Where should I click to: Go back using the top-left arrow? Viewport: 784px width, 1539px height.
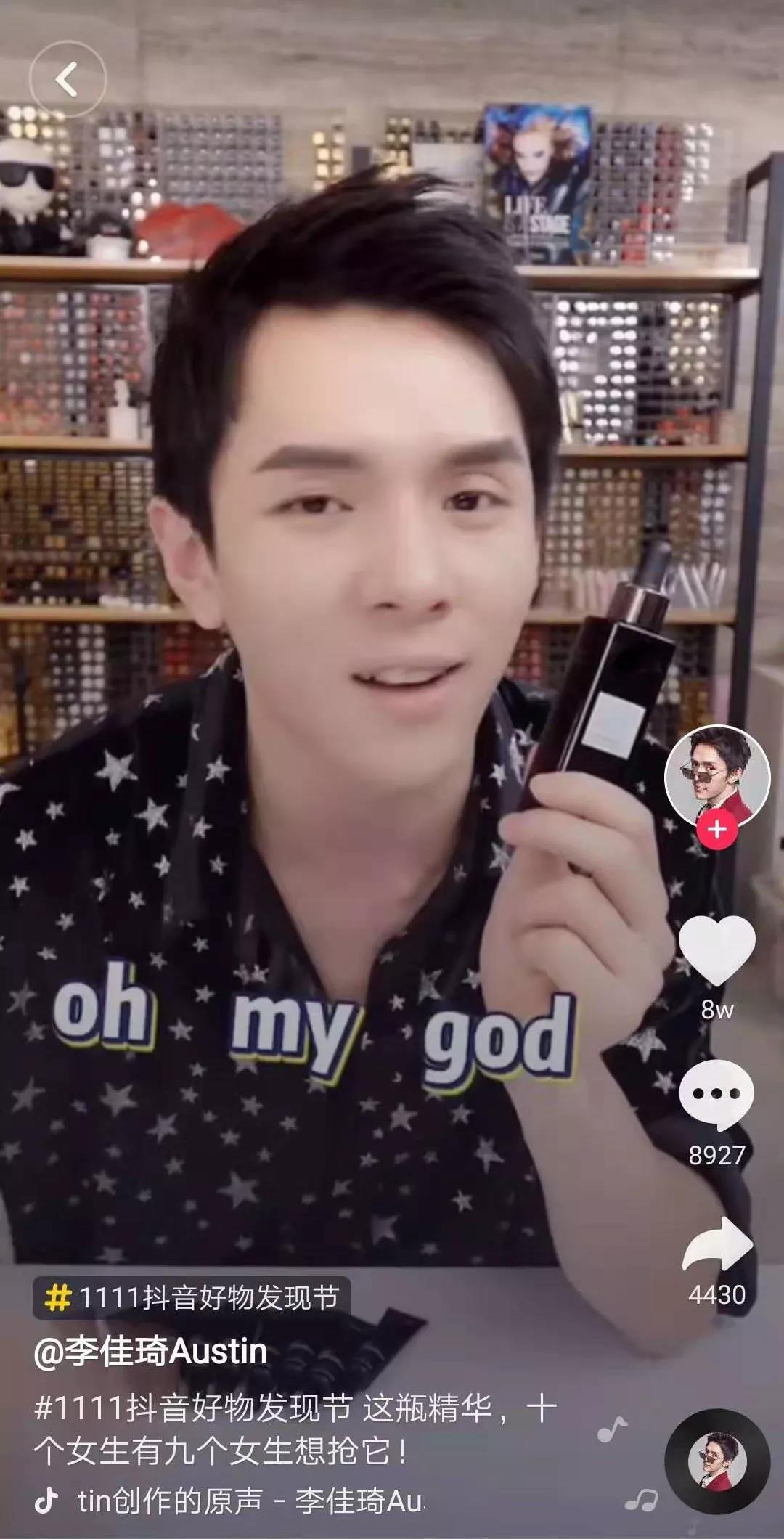(68, 78)
